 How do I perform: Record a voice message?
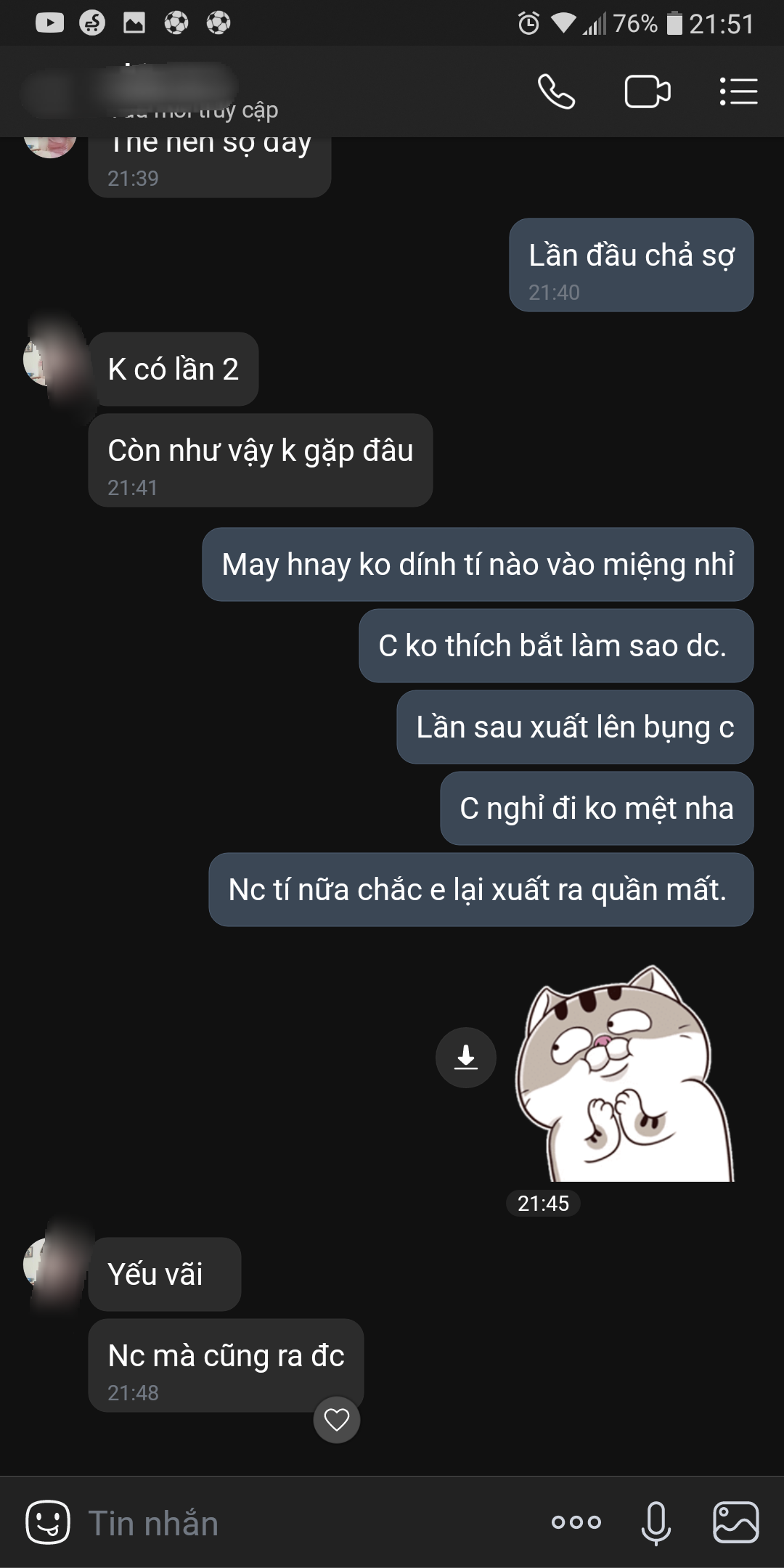656,1522
